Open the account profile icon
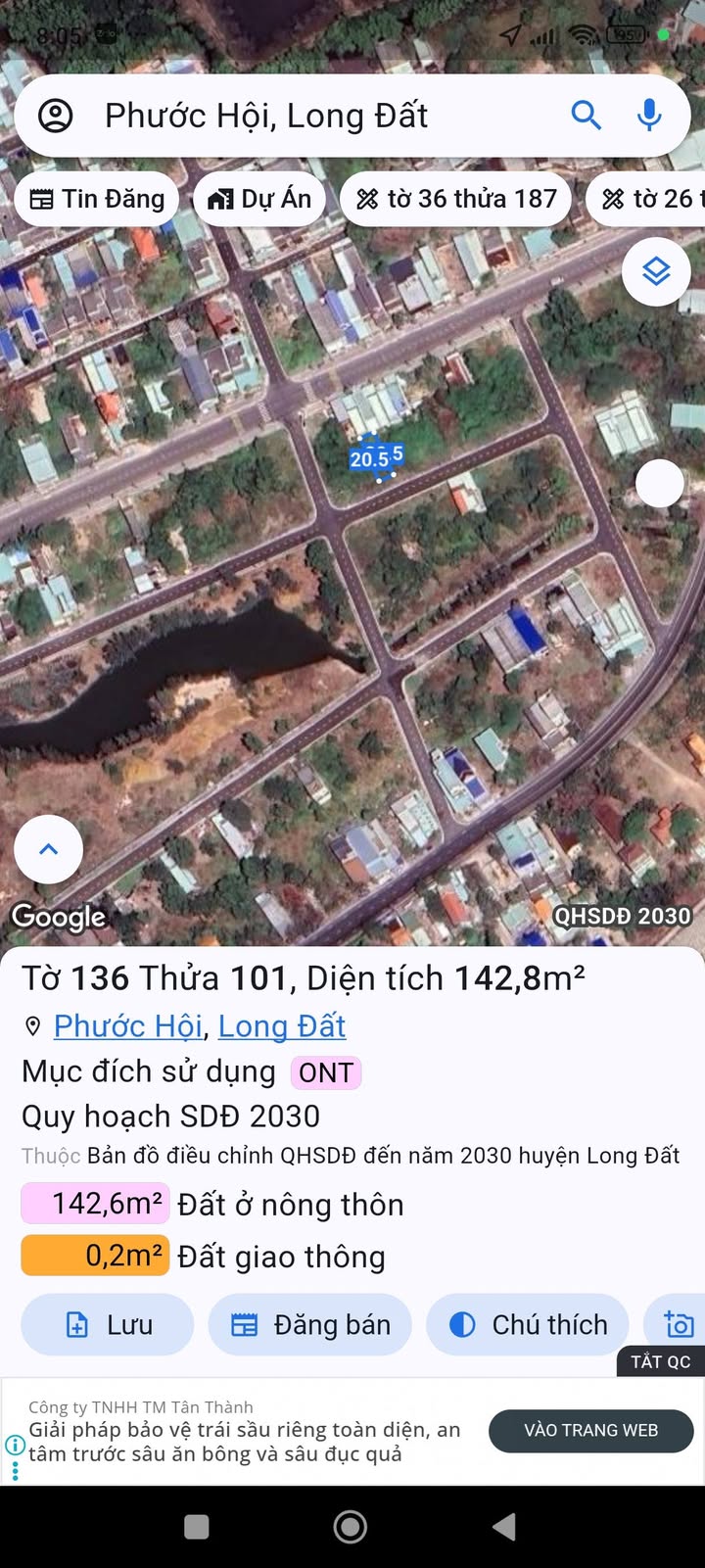The height and width of the screenshot is (1568, 705). click(x=56, y=116)
